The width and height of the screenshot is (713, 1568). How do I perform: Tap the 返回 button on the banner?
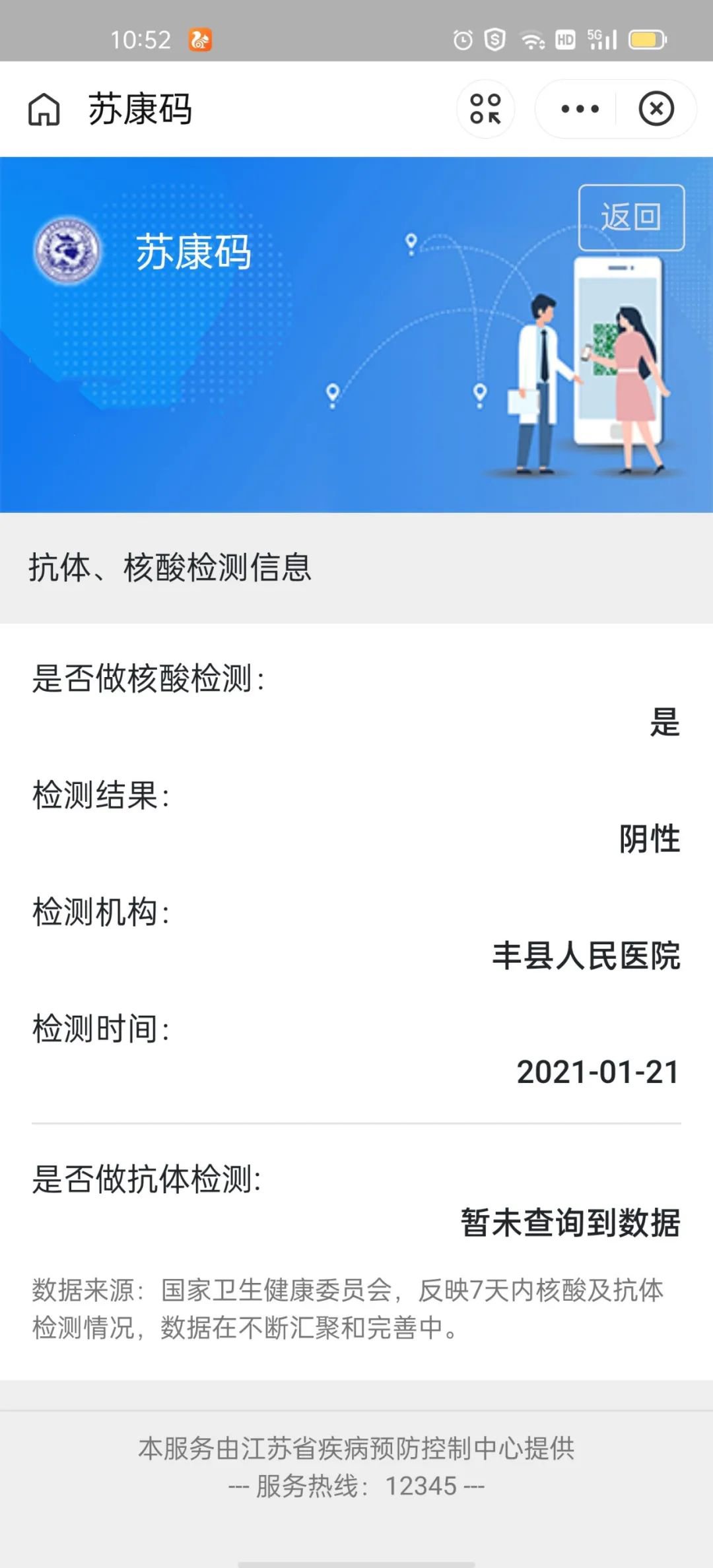pyautogui.click(x=631, y=217)
